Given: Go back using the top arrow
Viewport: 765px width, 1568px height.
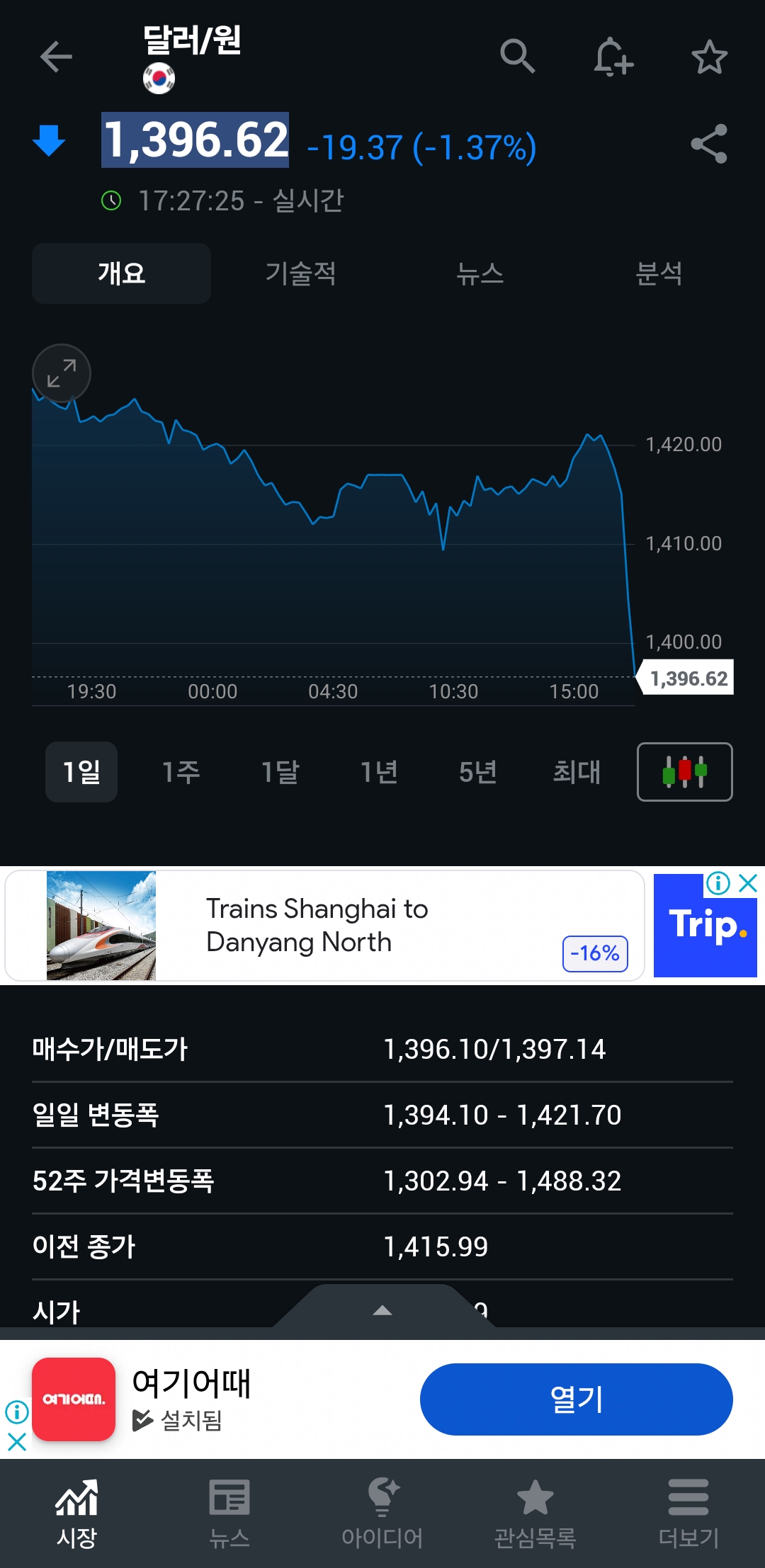Looking at the screenshot, I should click(56, 57).
